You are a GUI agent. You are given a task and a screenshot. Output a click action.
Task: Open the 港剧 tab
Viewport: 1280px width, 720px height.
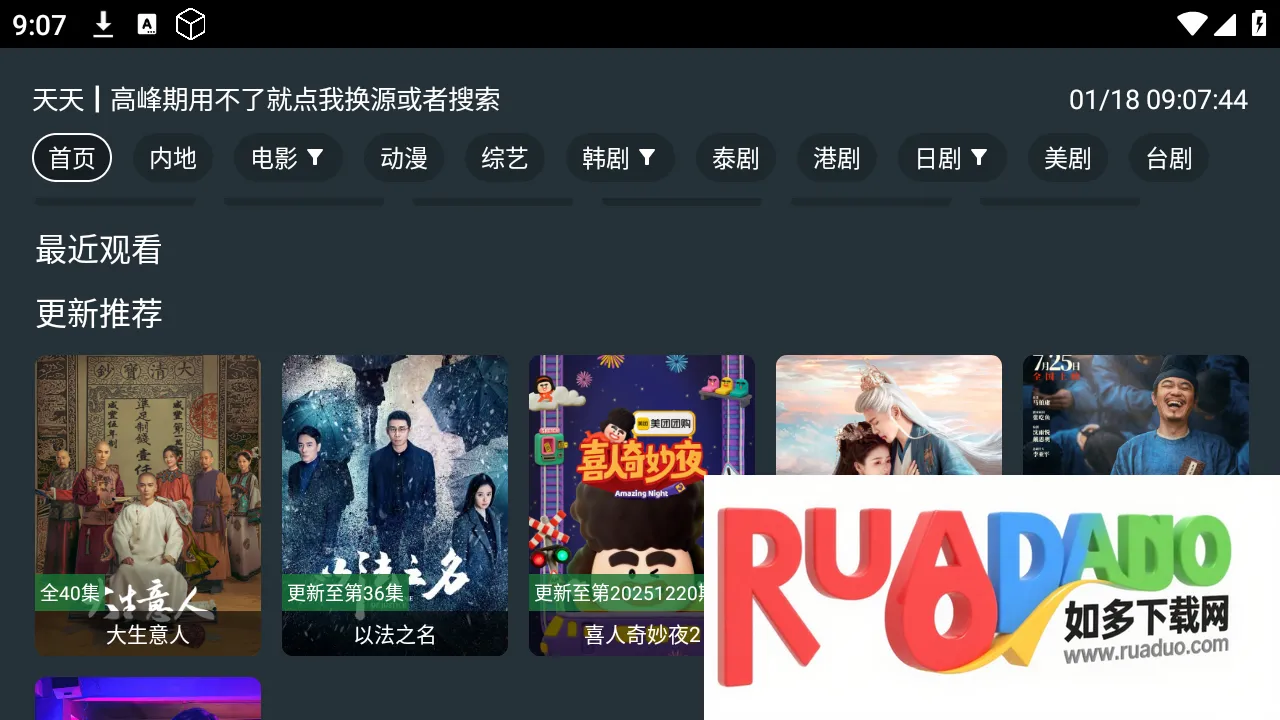click(x=837, y=158)
